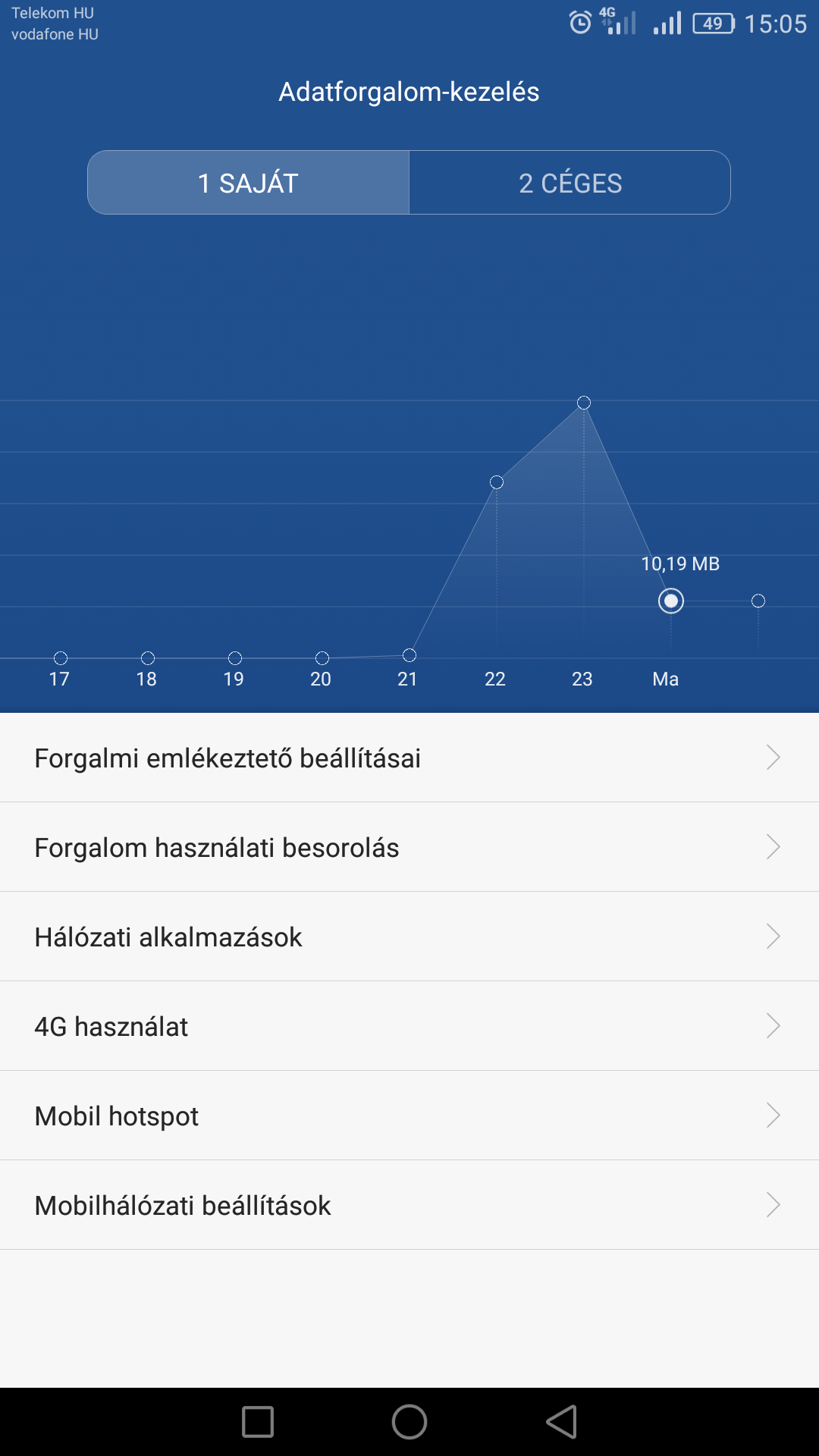Viewport: 819px width, 1456px height.
Task: Switch to the 2 CÉGES SIM tab
Action: coord(570,183)
